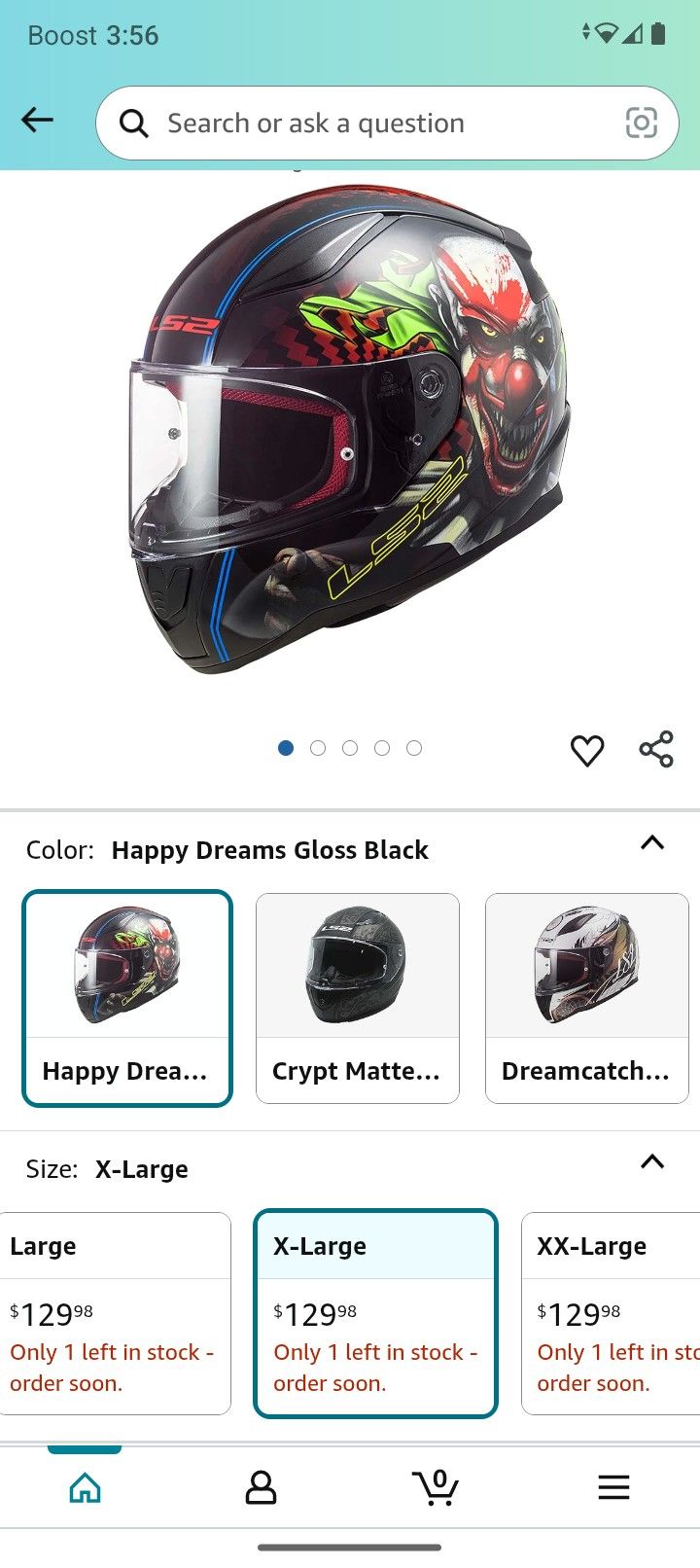Select the Dreamcatcher helmet thumbnail
700x1568 pixels.
click(586, 997)
